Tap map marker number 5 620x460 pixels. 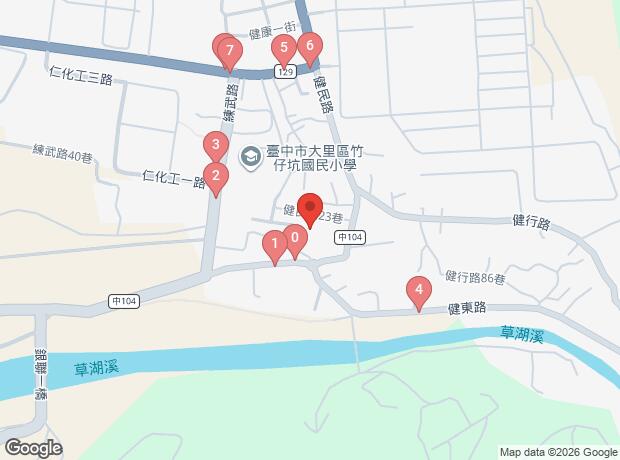pos(284,47)
